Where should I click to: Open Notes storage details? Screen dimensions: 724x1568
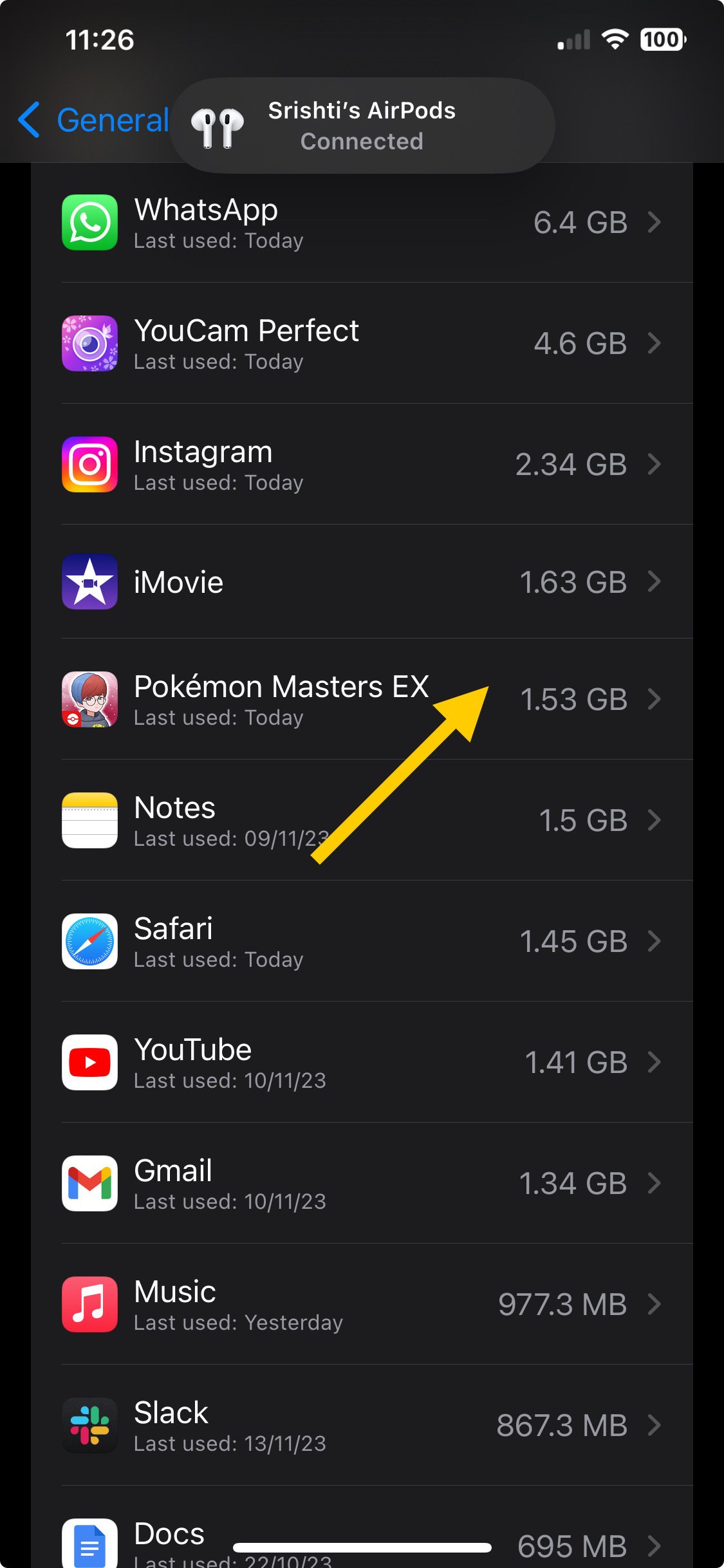tap(362, 820)
